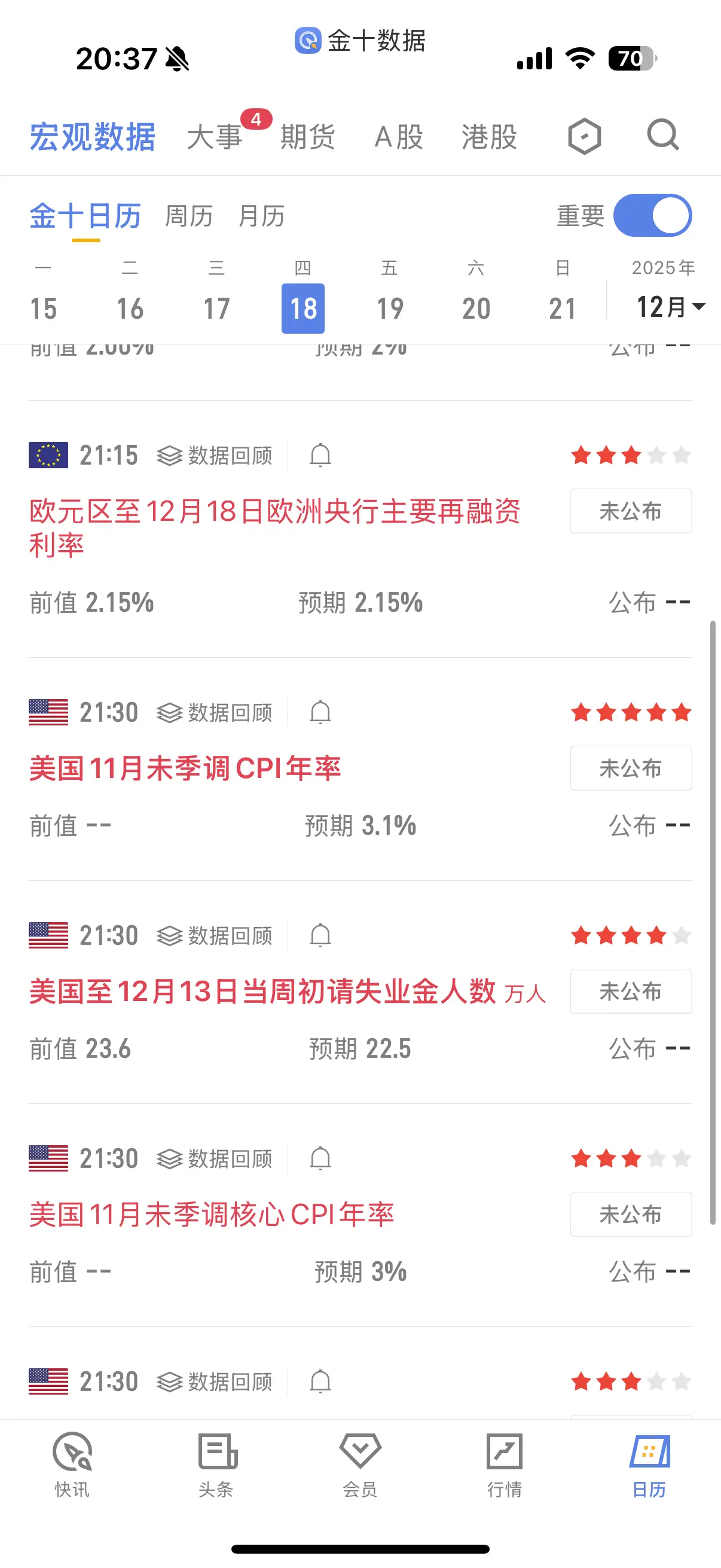
Task: Switch to the 期货 tab
Action: 308,137
